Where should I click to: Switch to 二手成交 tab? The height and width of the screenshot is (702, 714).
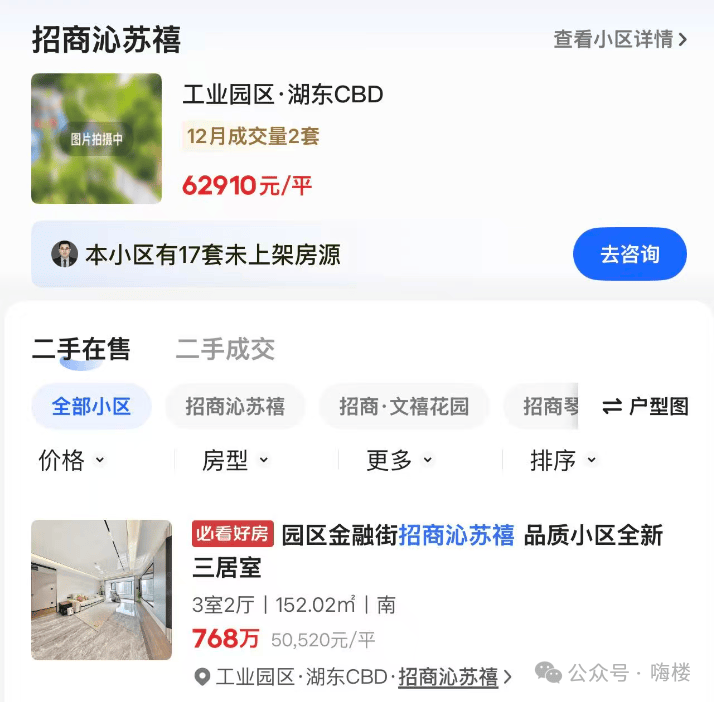(x=225, y=349)
